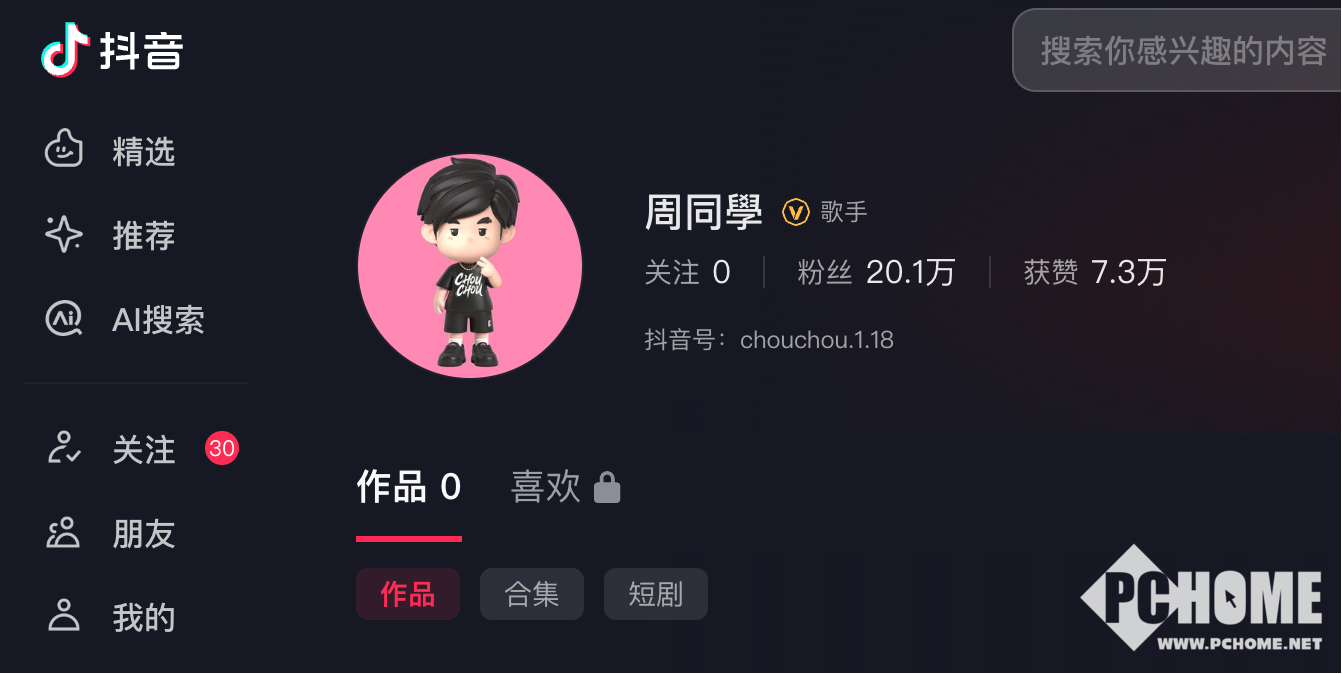Select the 合集 filter chip
The height and width of the screenshot is (674, 1342).
tap(532, 595)
